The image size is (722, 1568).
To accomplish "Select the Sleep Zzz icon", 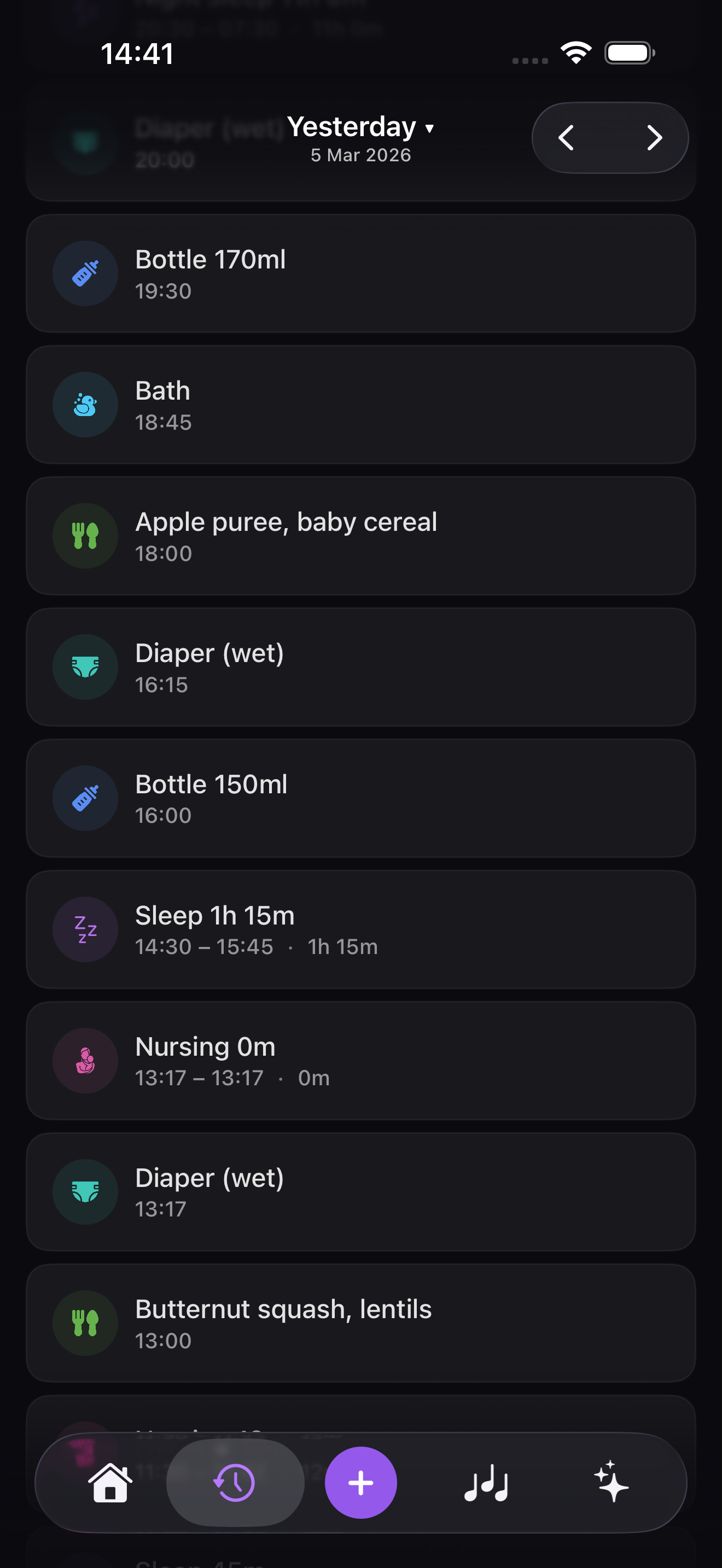I will click(x=85, y=929).
